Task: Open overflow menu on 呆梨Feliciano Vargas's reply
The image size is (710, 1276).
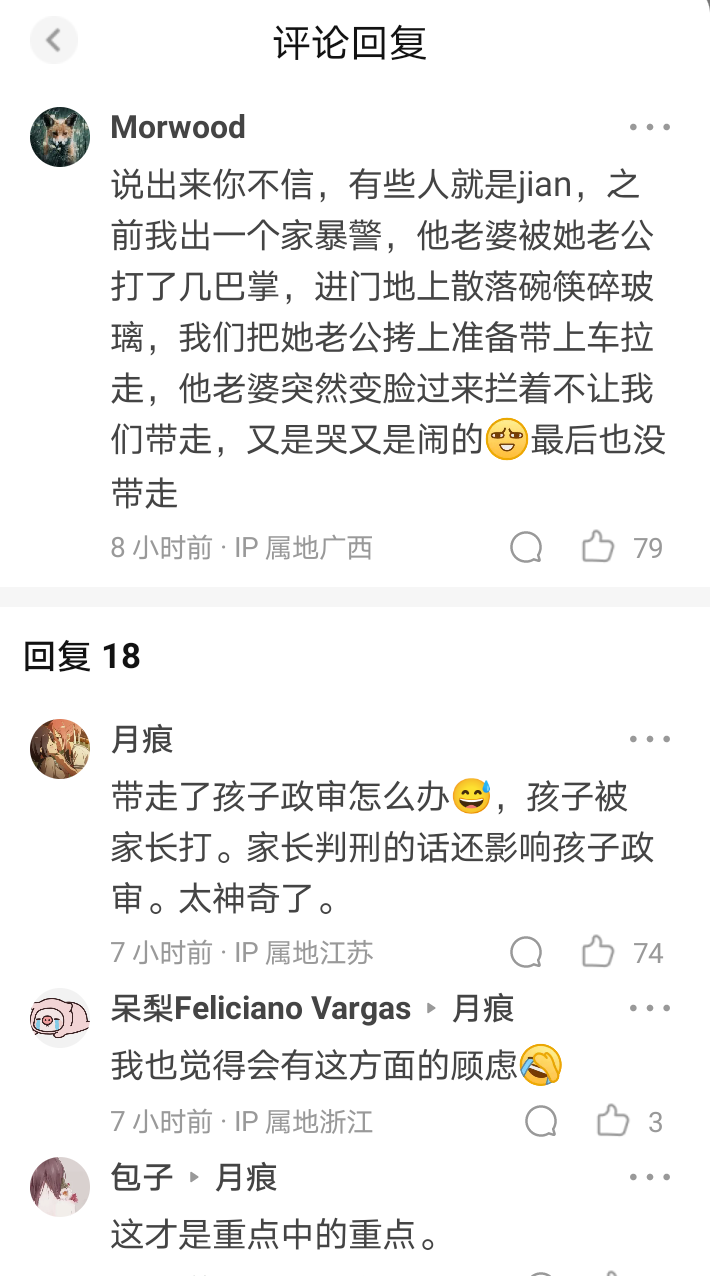Action: [x=649, y=1008]
